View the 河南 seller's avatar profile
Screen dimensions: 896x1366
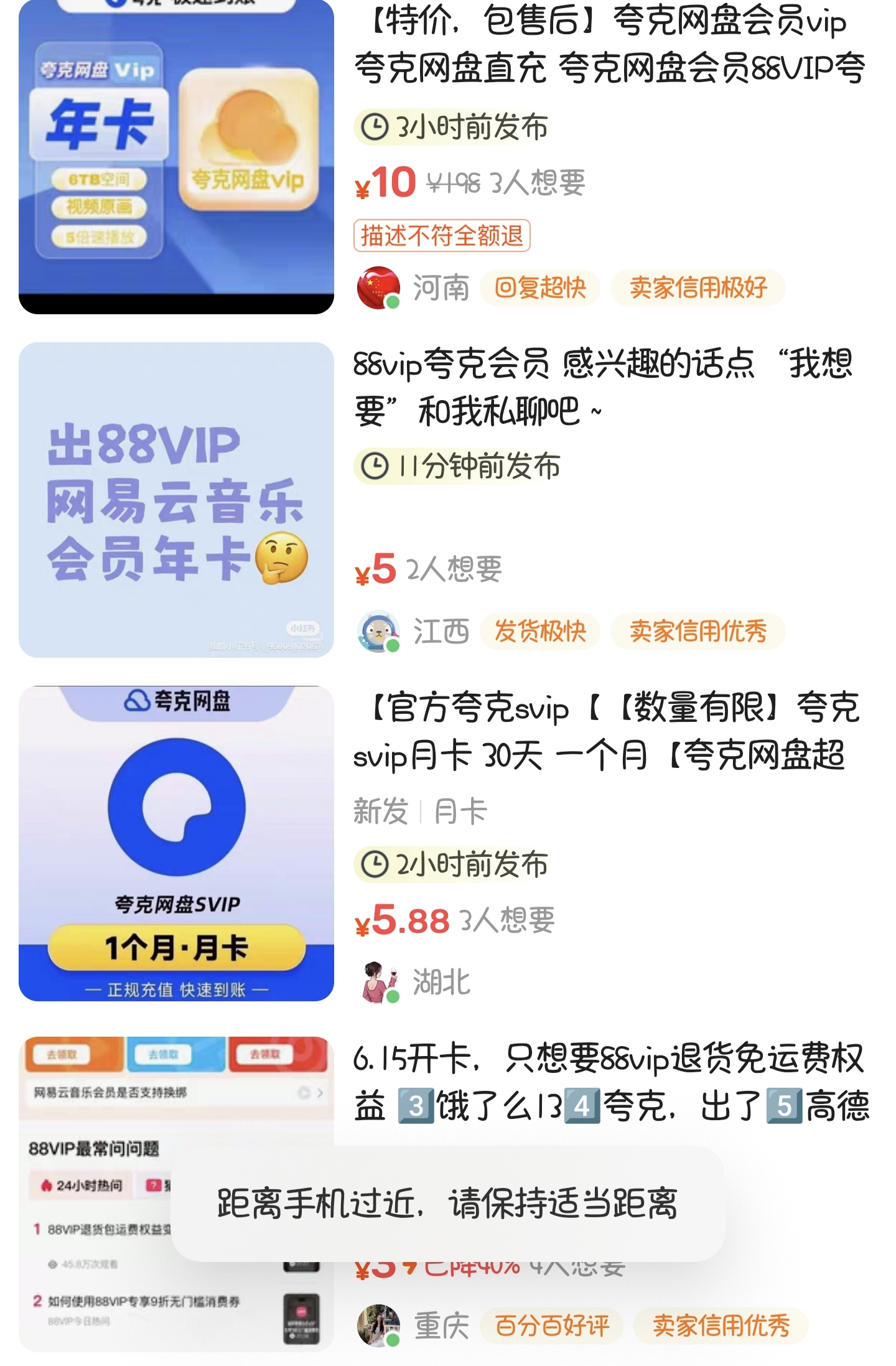(x=378, y=288)
